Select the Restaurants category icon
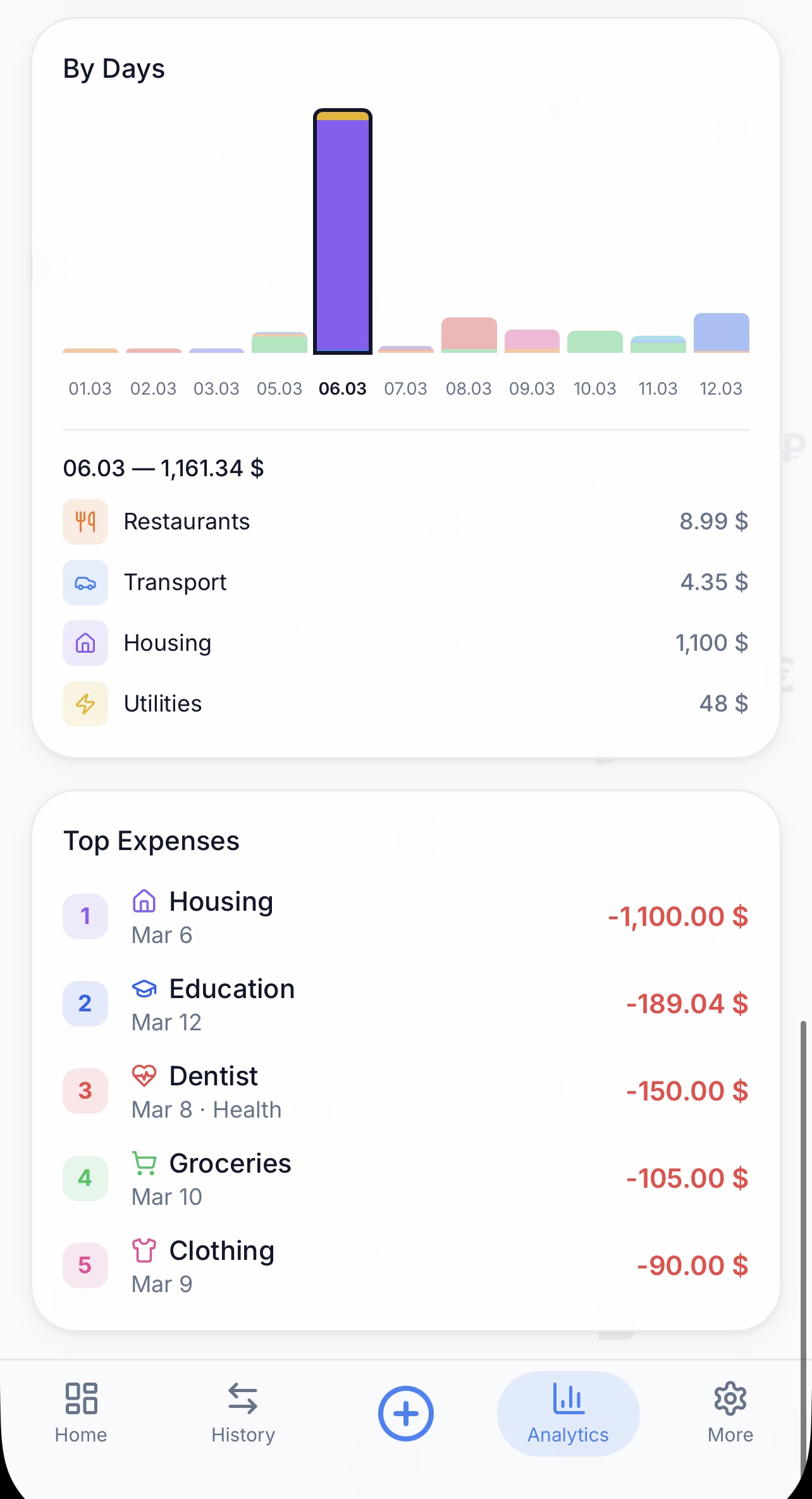812x1499 pixels. coord(85,521)
